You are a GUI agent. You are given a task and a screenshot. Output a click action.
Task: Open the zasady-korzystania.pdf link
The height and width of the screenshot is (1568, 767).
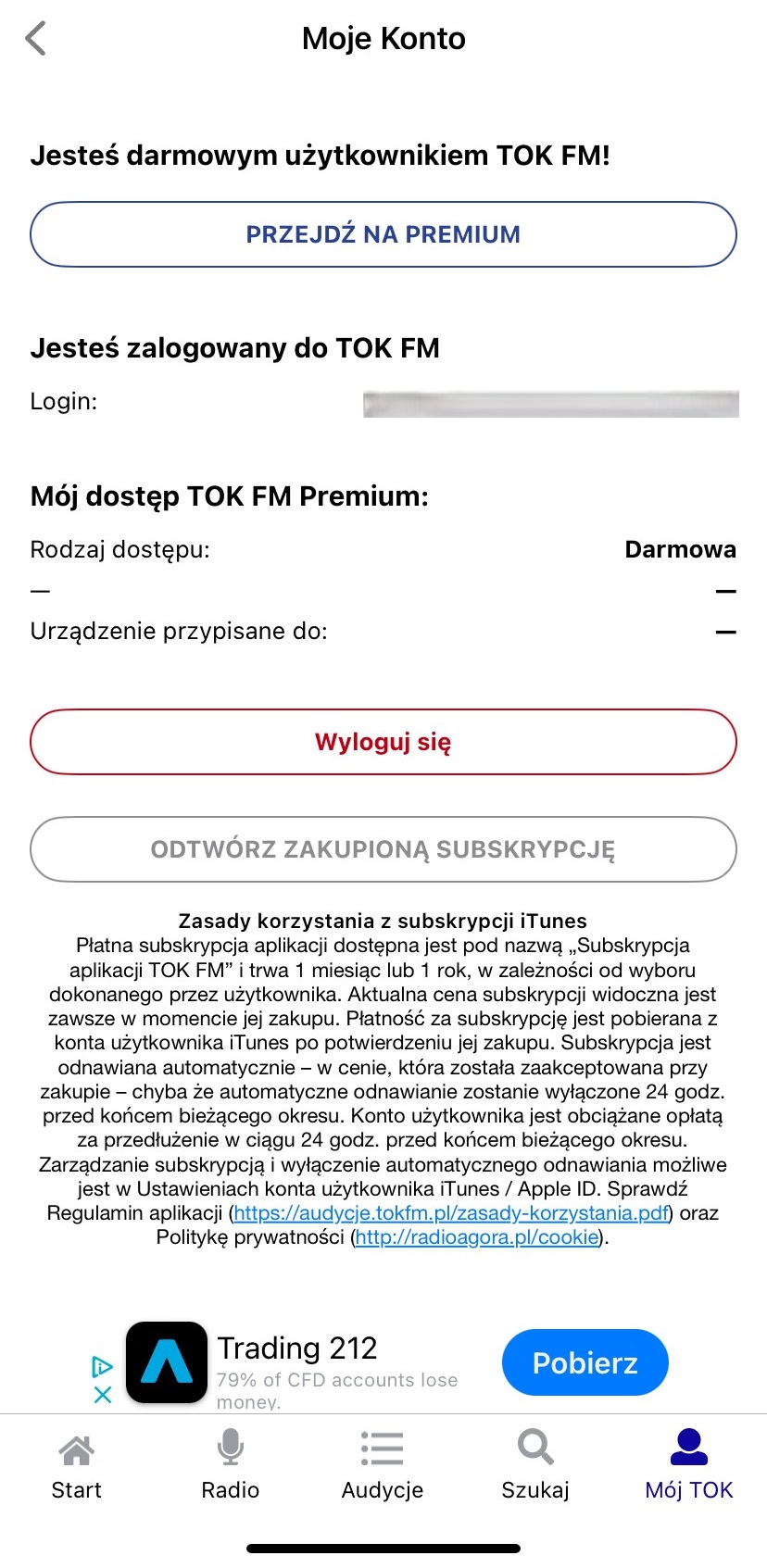pyautogui.click(x=450, y=1213)
